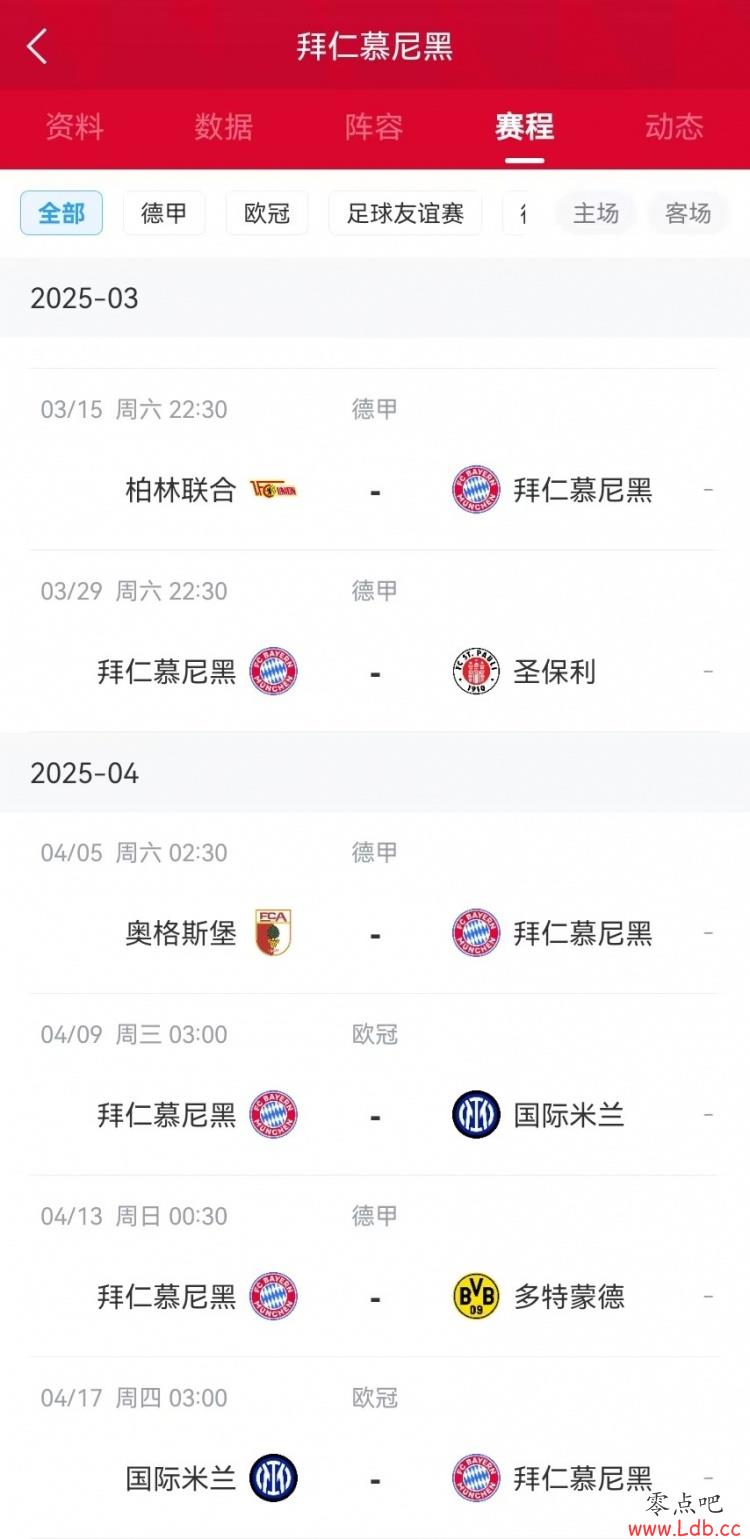The image size is (750, 1539).
Task: Open the 04/09 拜仁慕尼黑 vs 国际米兰 match
Action: click(x=374, y=1085)
